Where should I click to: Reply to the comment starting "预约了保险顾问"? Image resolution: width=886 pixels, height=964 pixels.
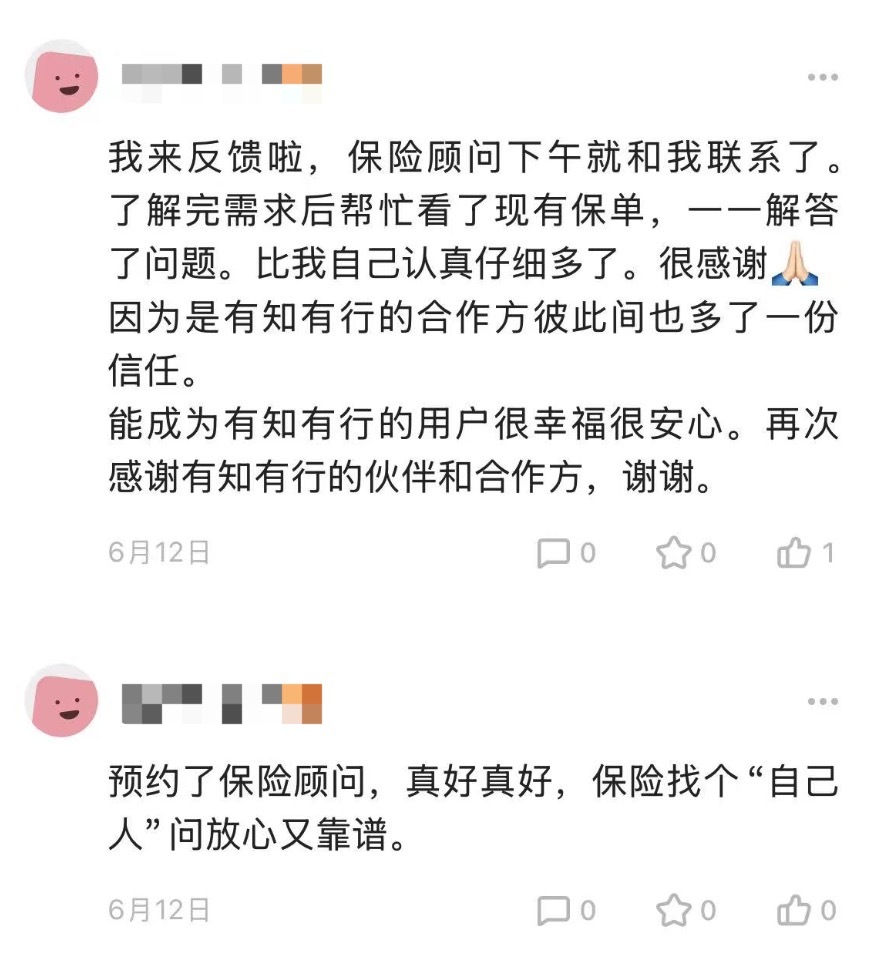pos(554,910)
